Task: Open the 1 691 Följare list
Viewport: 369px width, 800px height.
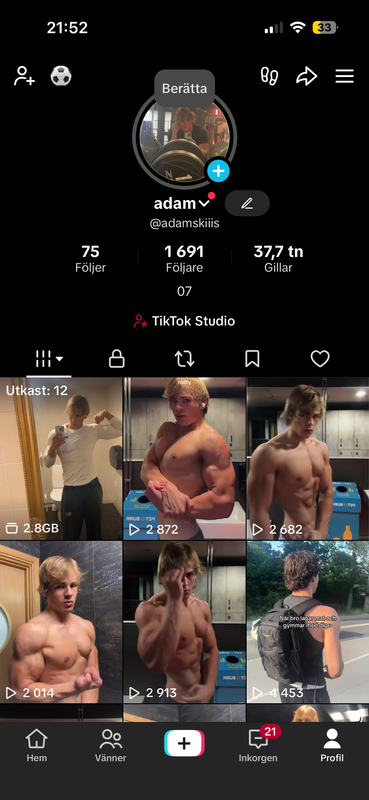Action: [x=184, y=259]
